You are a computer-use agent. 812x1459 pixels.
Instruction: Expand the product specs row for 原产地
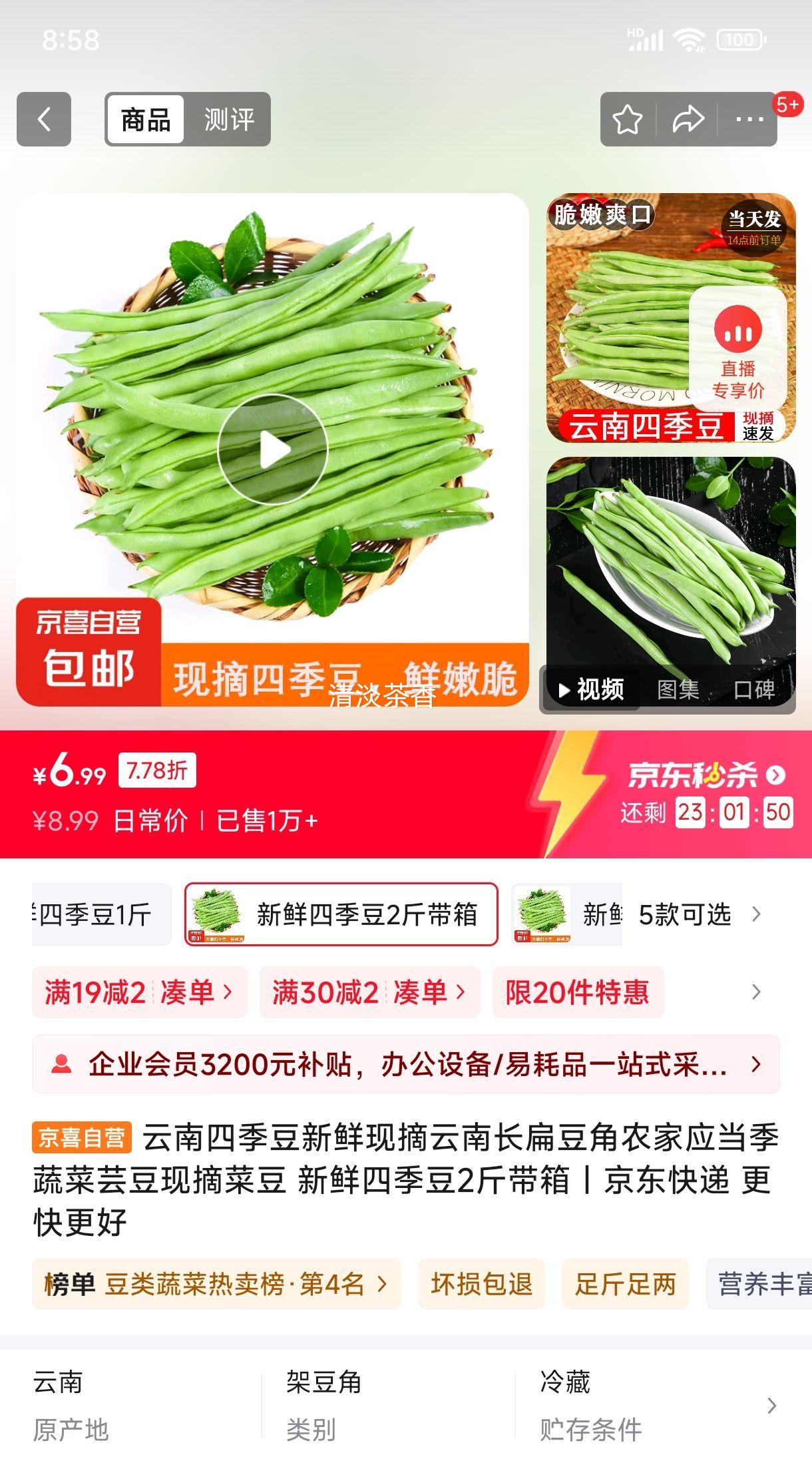coord(406,1405)
